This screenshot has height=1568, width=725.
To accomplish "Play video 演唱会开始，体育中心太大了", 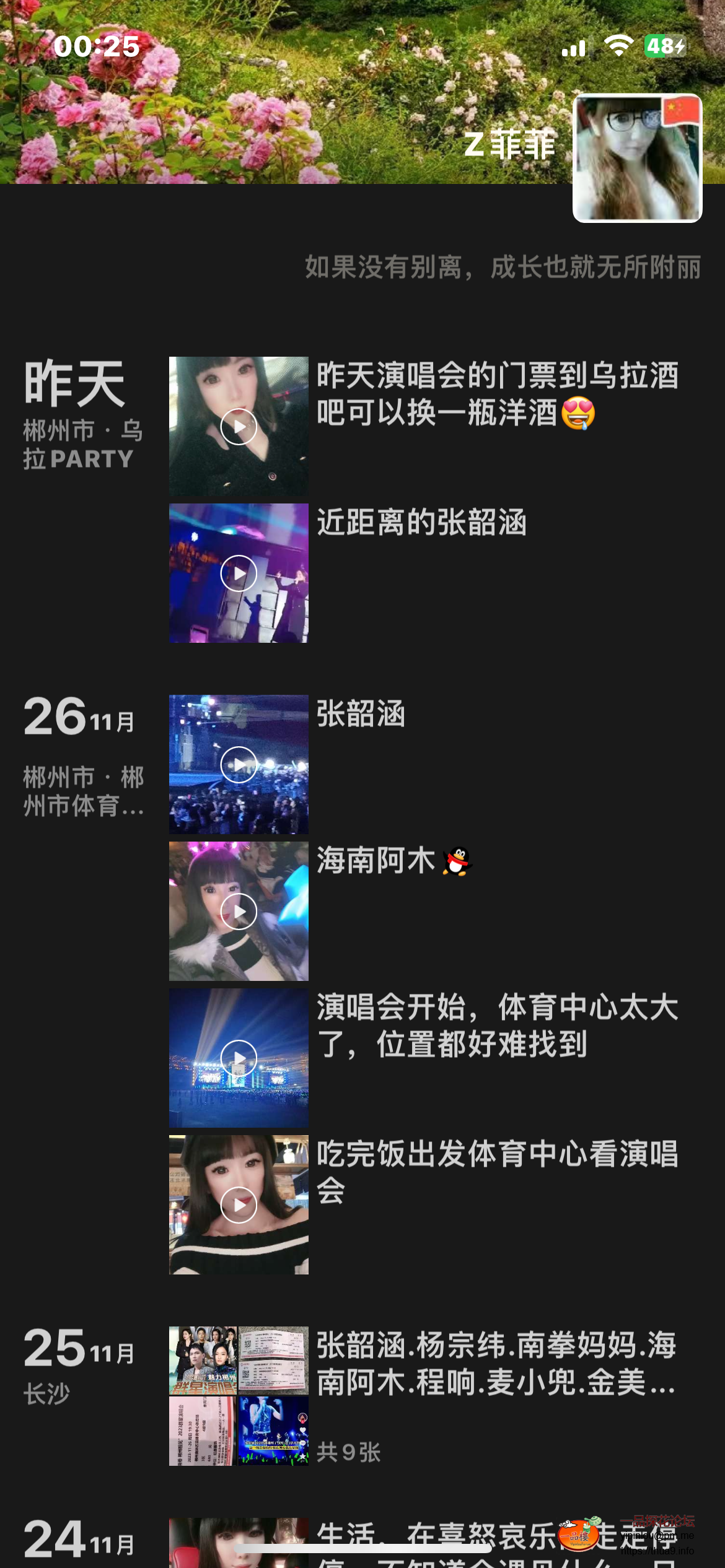I will click(239, 1058).
